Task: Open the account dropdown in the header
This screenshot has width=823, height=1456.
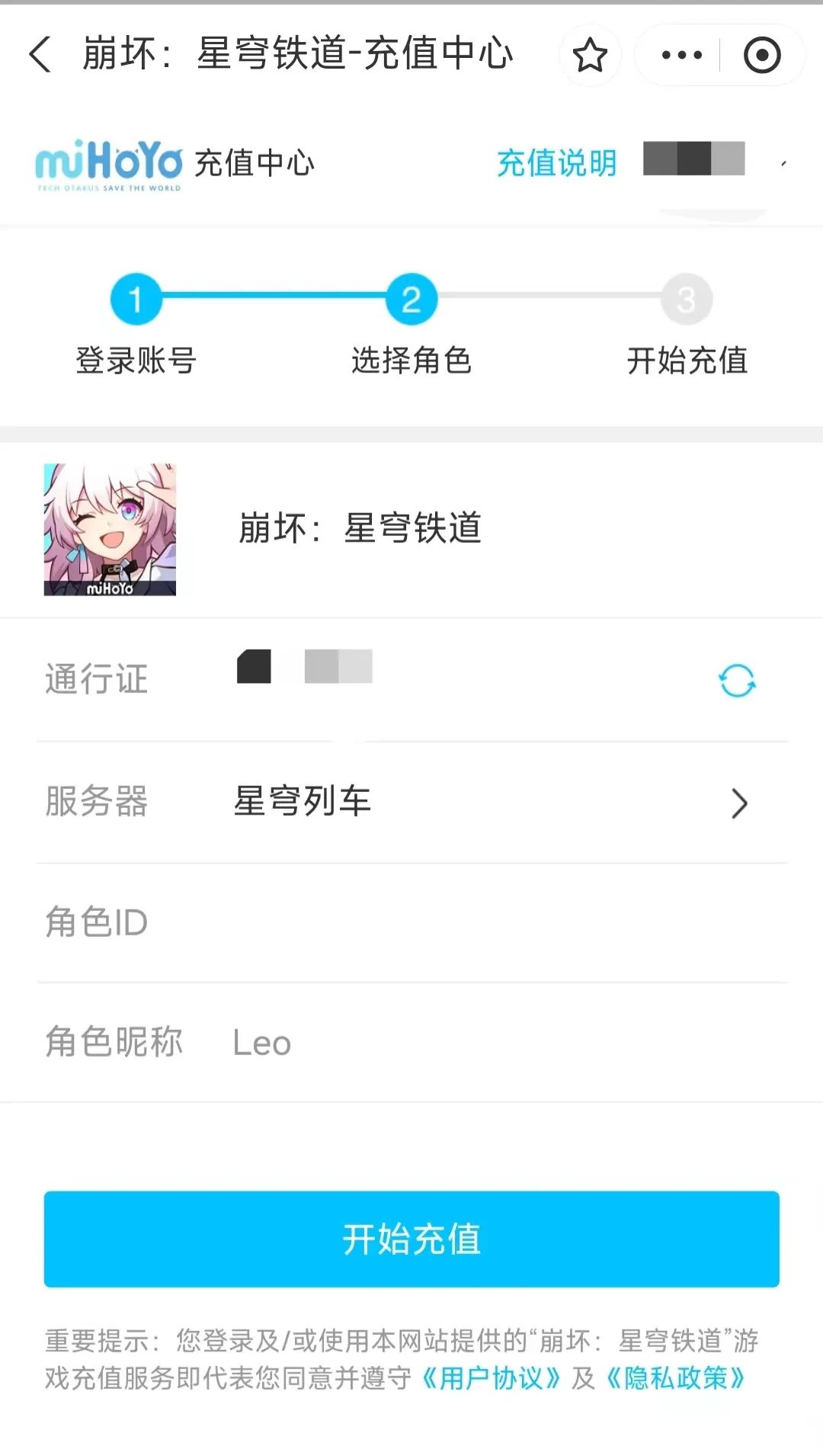Action: pos(783,162)
